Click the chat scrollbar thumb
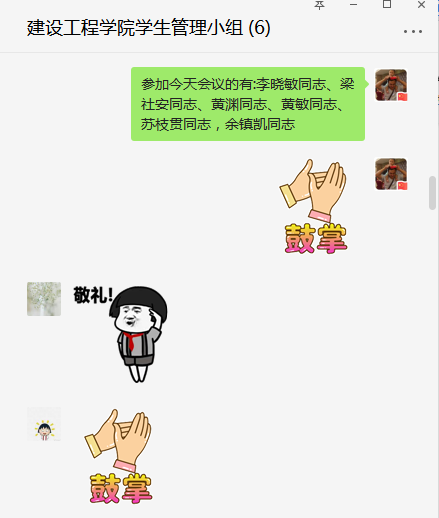Image resolution: width=439 pixels, height=518 pixels. (x=433, y=193)
